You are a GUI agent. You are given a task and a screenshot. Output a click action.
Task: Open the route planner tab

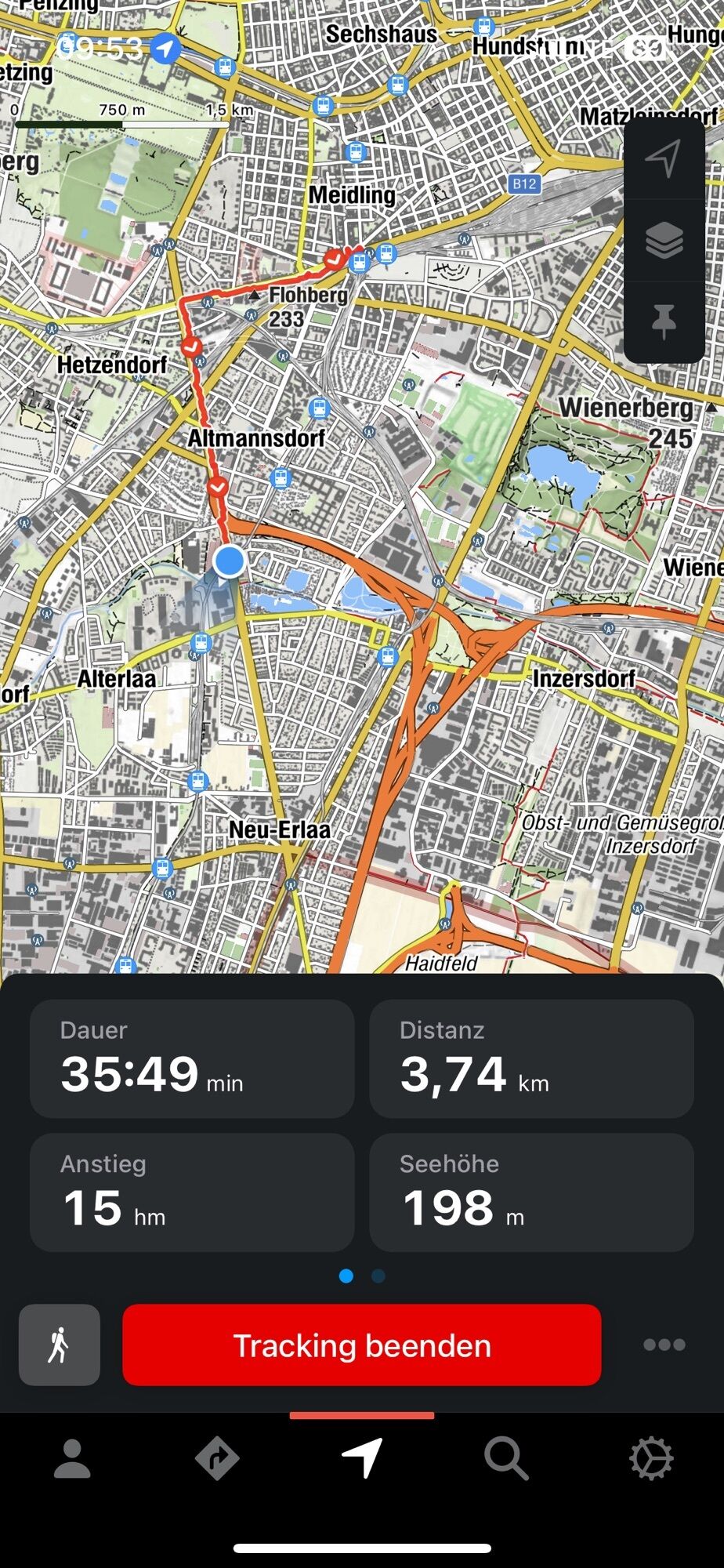click(x=217, y=1459)
